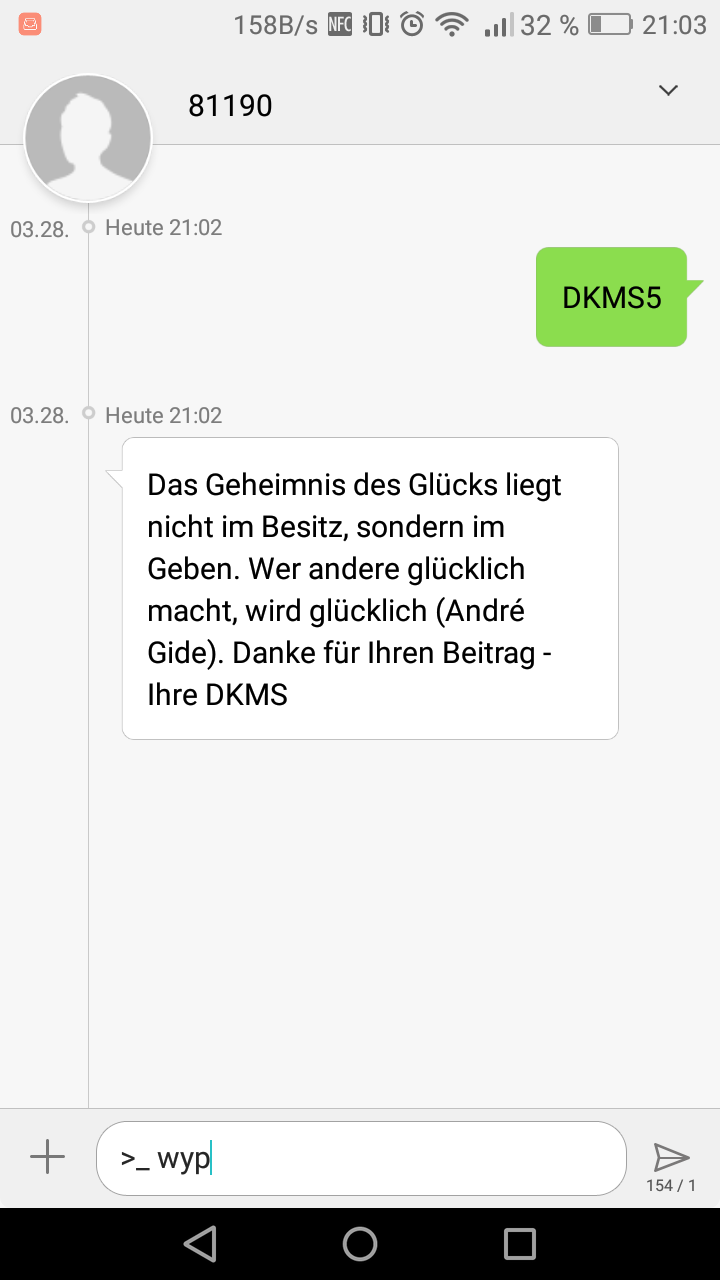Open recent apps from the navigation bar
Image resolution: width=720 pixels, height=1280 pixels.
(x=520, y=1244)
